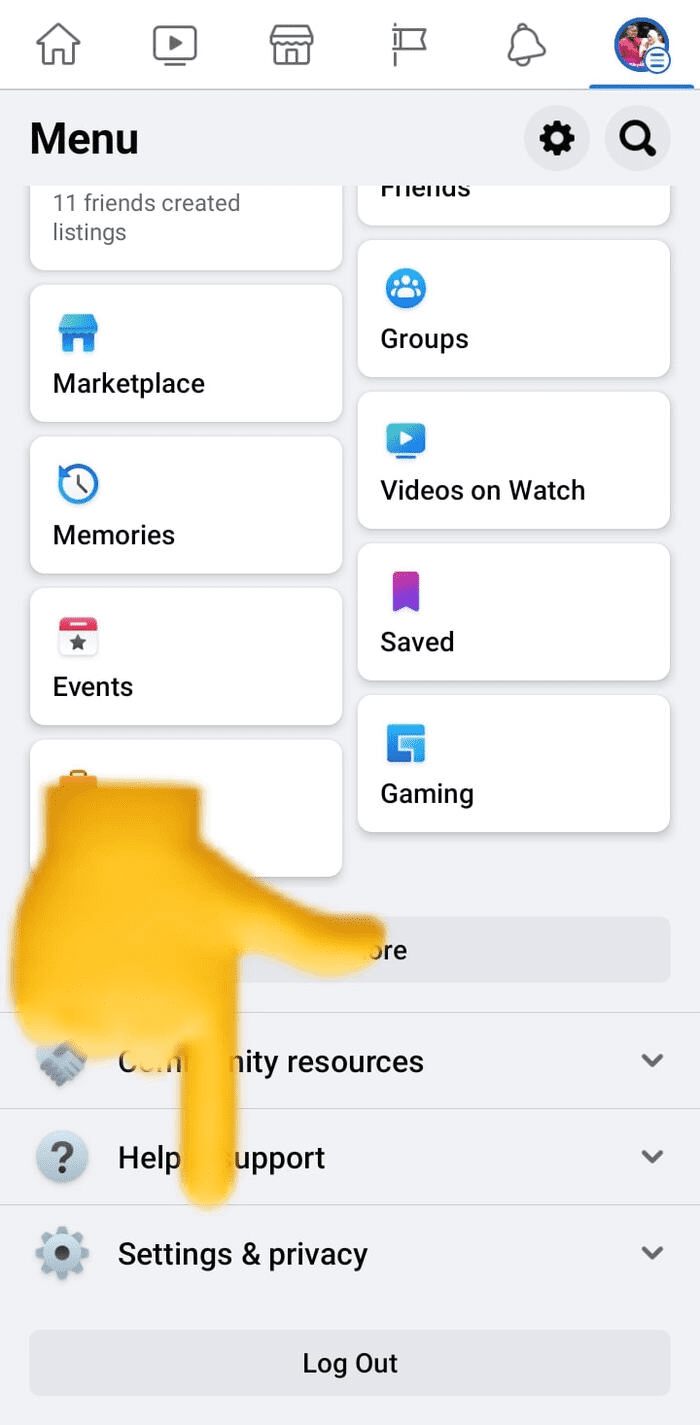This screenshot has height=1425, width=700.
Task: Switch to the Watch video tab
Action: coord(175,44)
